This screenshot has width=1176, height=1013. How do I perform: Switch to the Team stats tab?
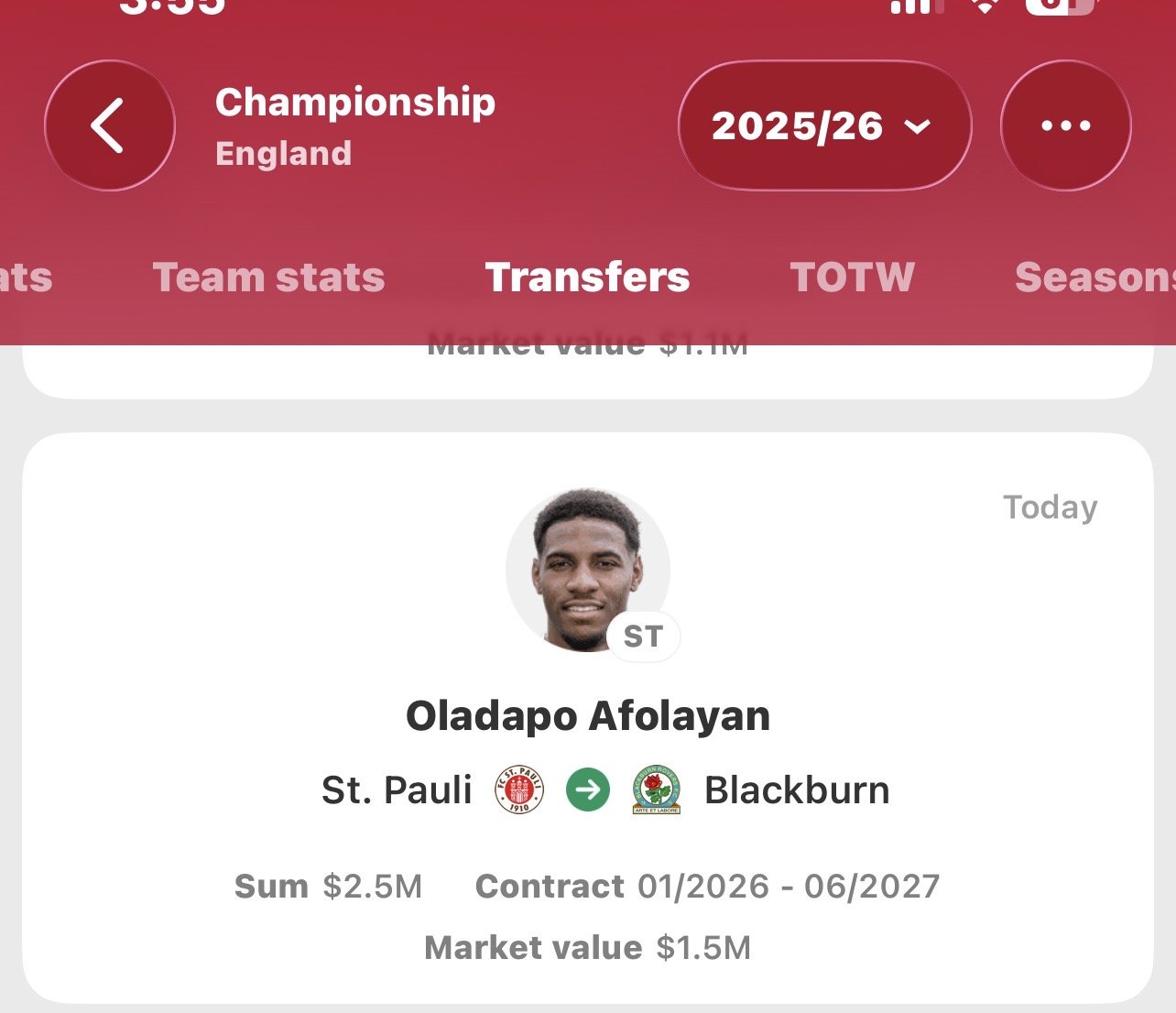[268, 278]
